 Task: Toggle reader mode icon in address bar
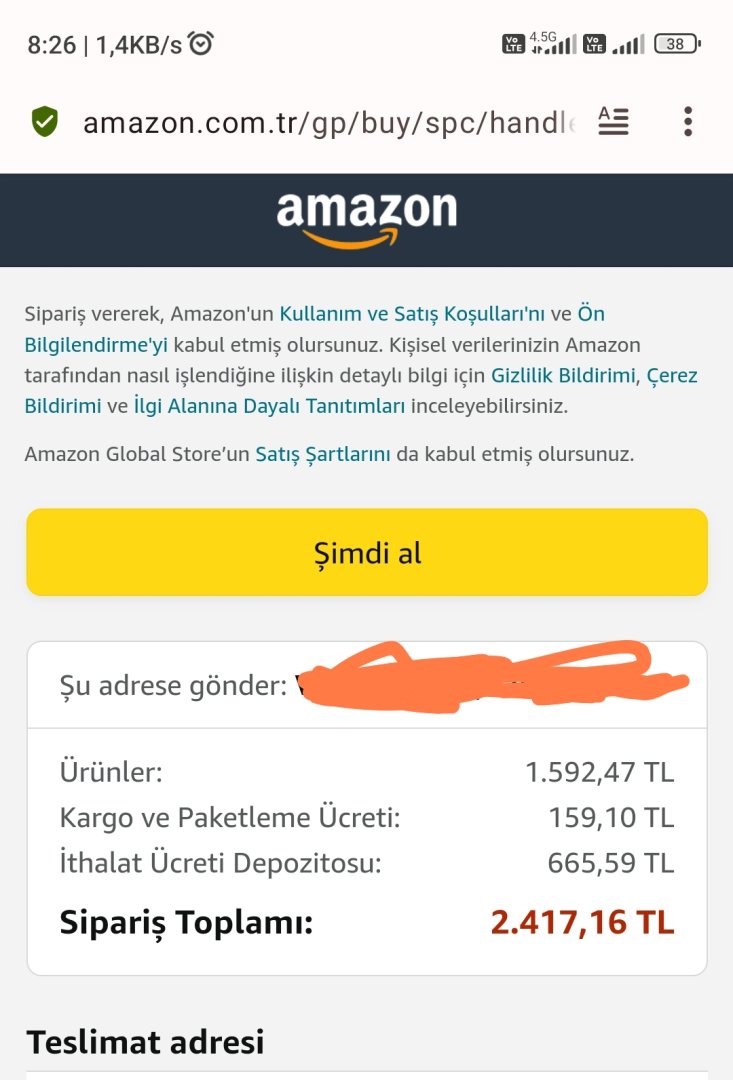pyautogui.click(x=613, y=122)
